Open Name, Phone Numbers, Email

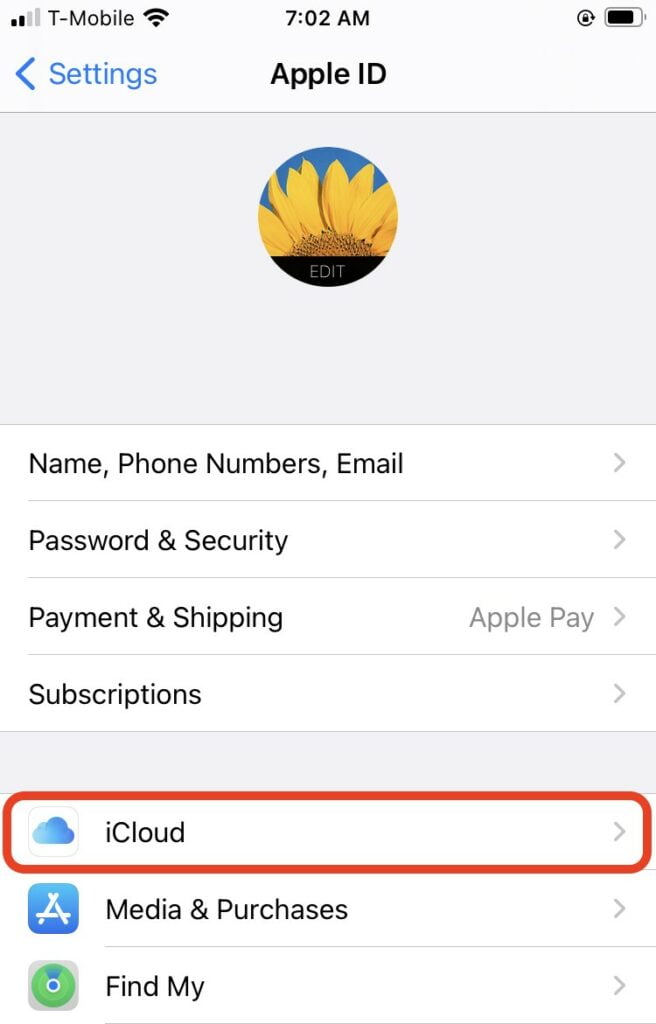tap(328, 463)
